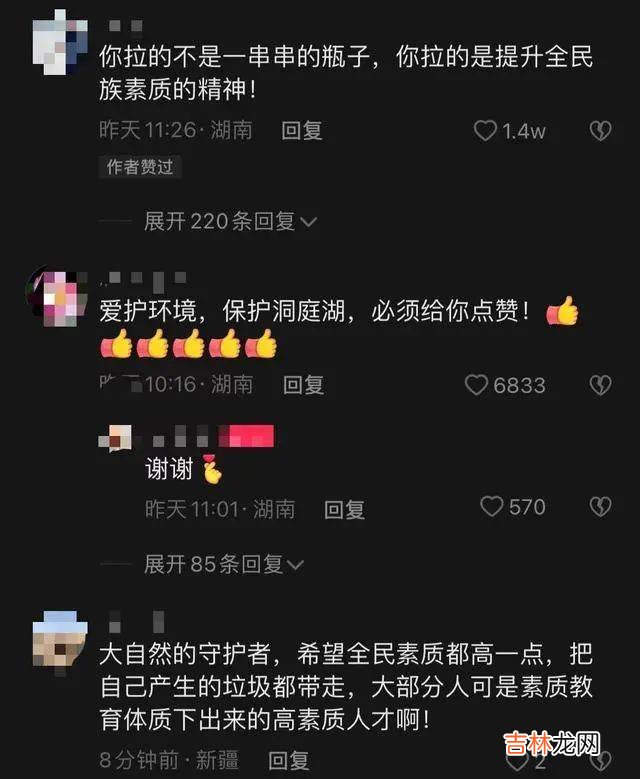
Task: Expand 220 replies
Action: pyautogui.click(x=230, y=221)
